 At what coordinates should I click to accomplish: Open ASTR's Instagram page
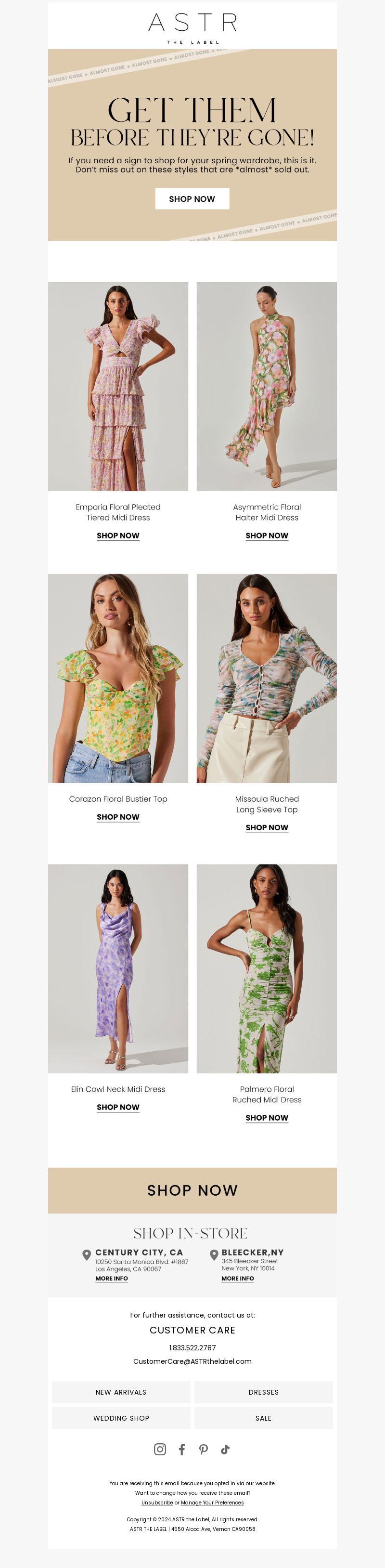160,1450
